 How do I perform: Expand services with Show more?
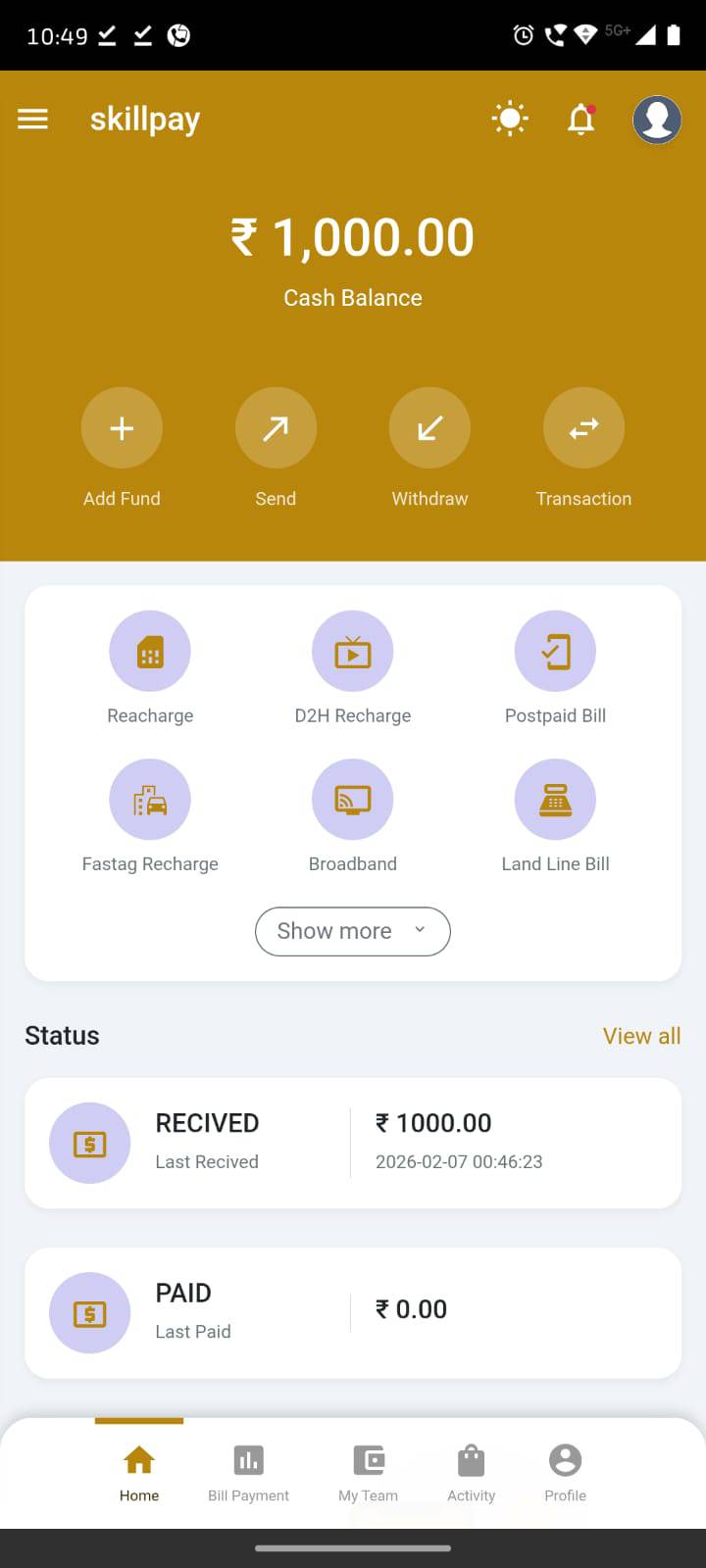[353, 931]
